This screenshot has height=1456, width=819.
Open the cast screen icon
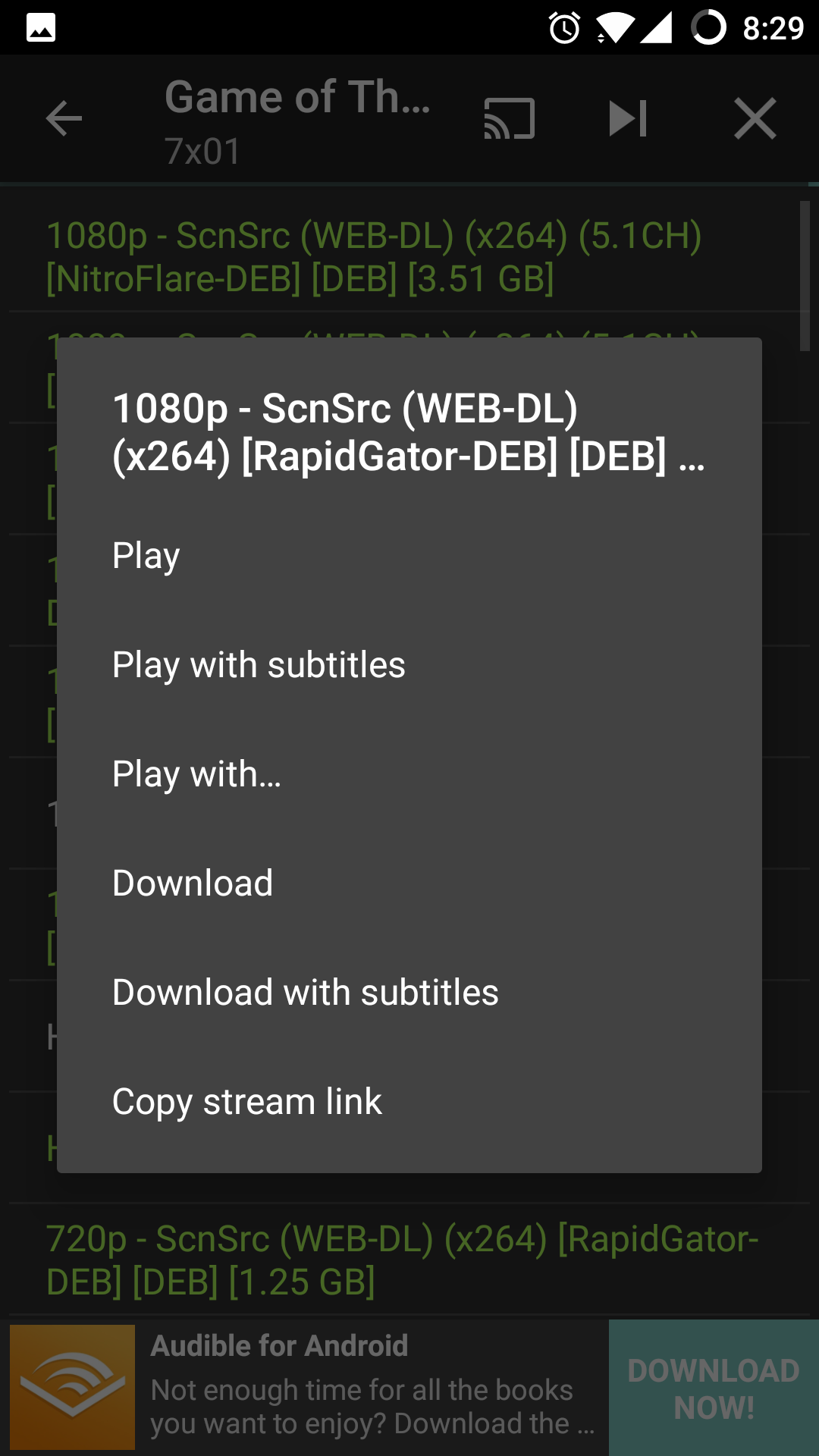coord(510,119)
